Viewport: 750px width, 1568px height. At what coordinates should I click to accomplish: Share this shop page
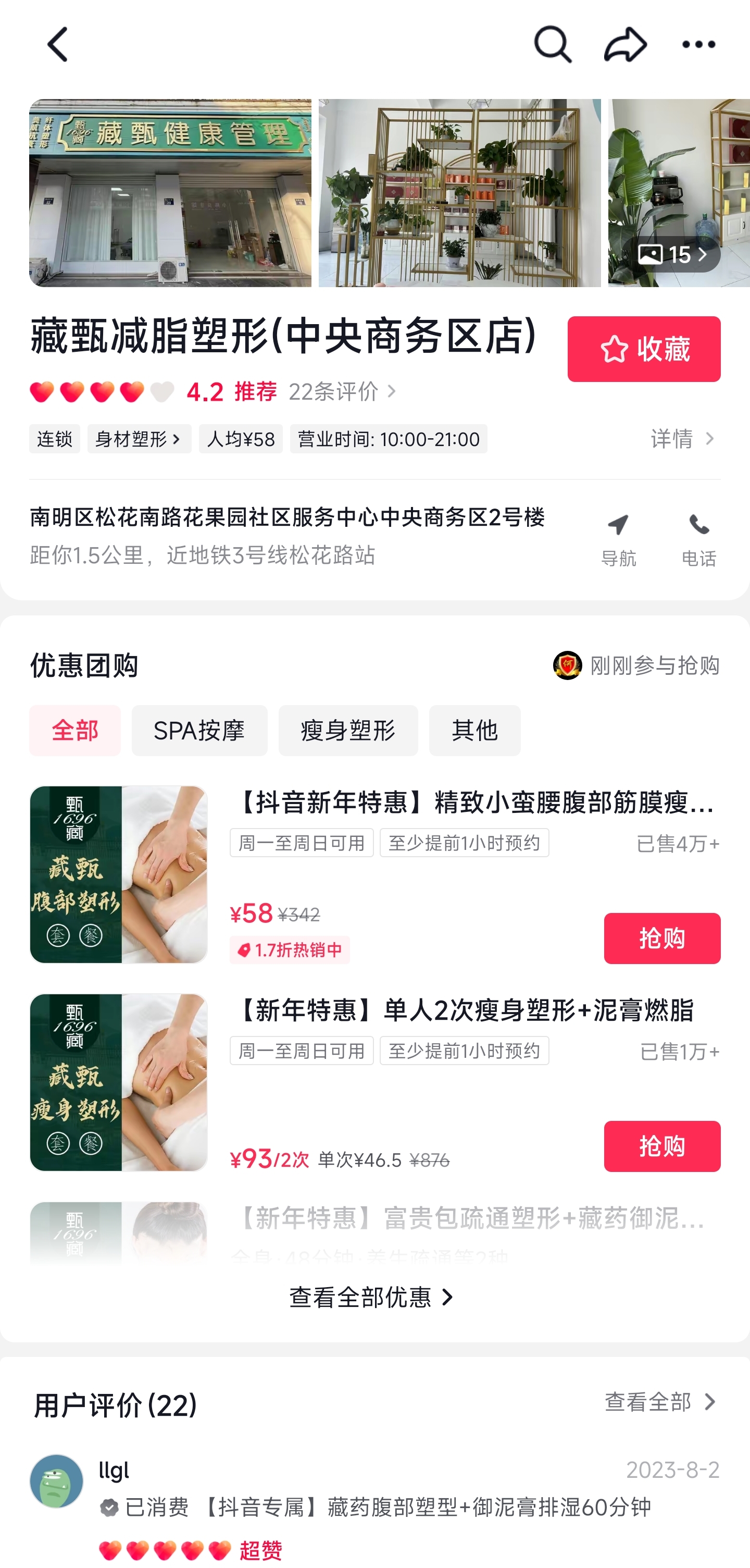[624, 44]
